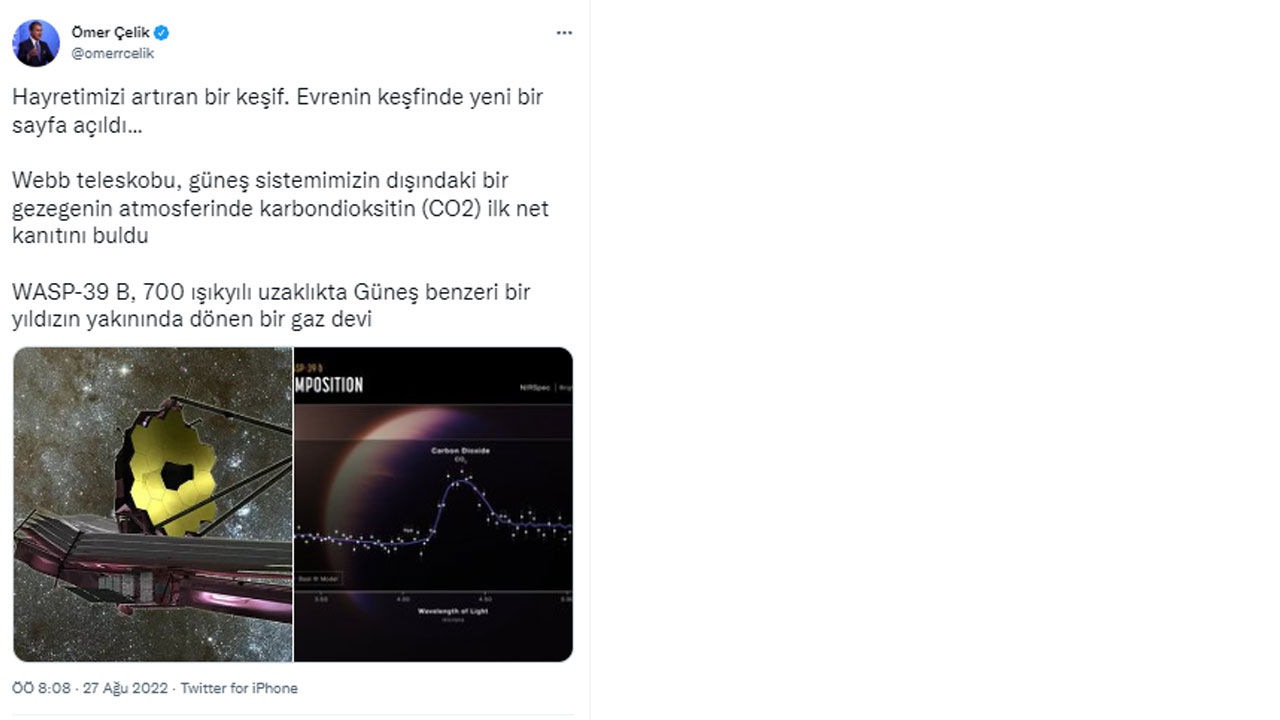Open the Webb telescope photo
The width and height of the screenshot is (1280, 720).
153,504
